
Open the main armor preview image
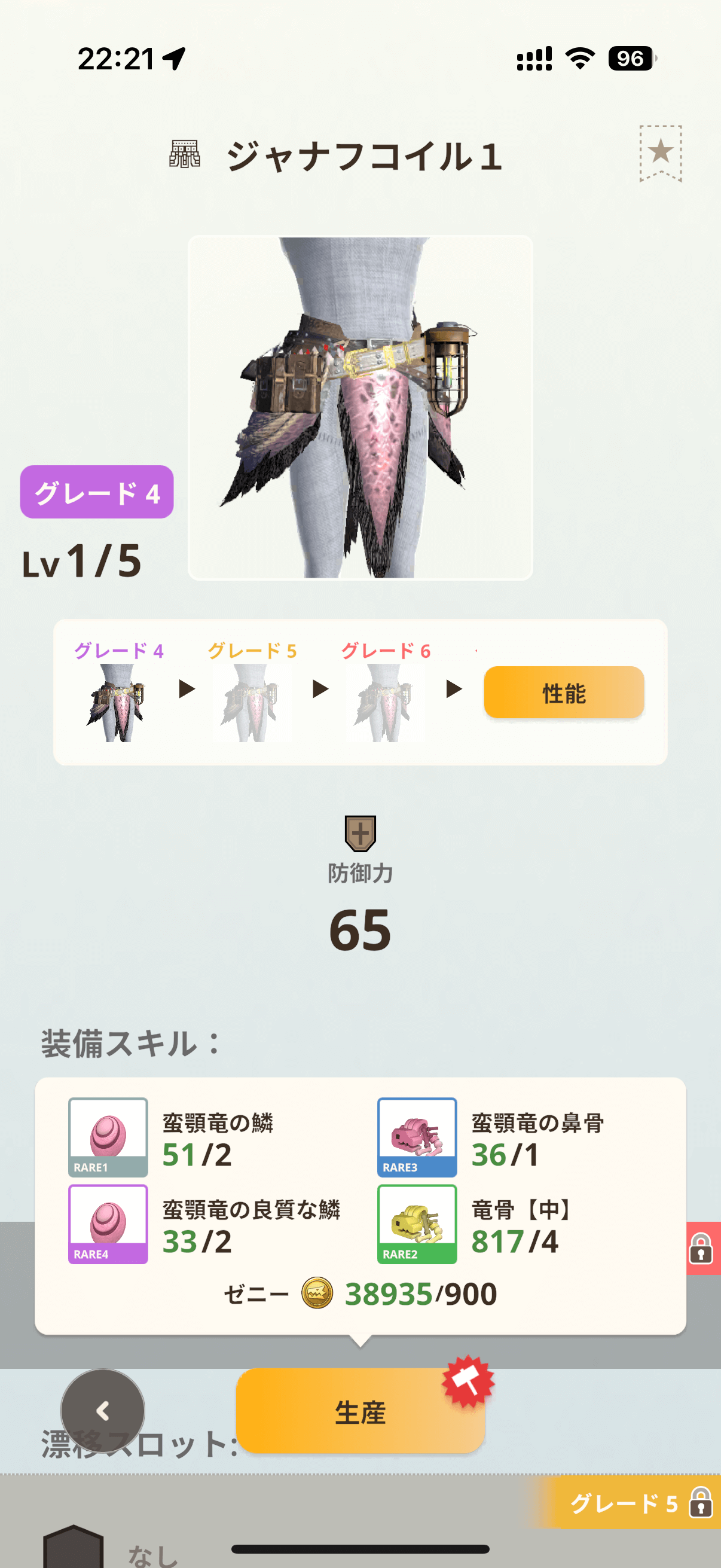click(360, 408)
